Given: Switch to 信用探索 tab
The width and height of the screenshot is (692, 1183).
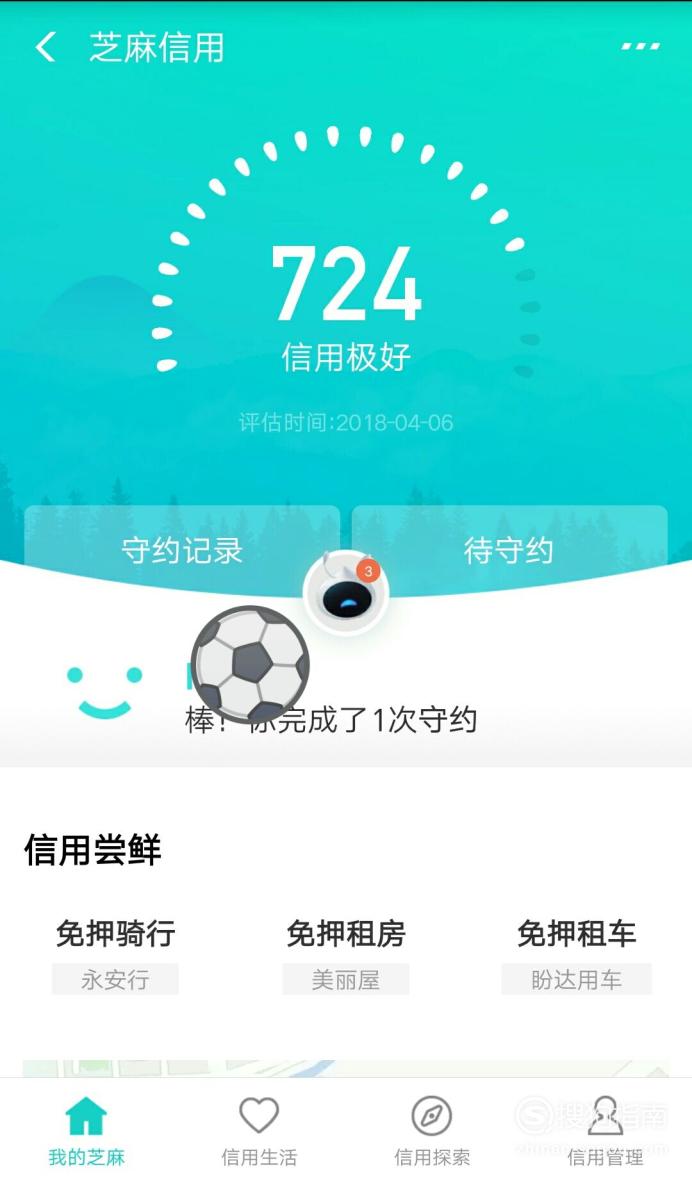Looking at the screenshot, I should pos(432,1130).
